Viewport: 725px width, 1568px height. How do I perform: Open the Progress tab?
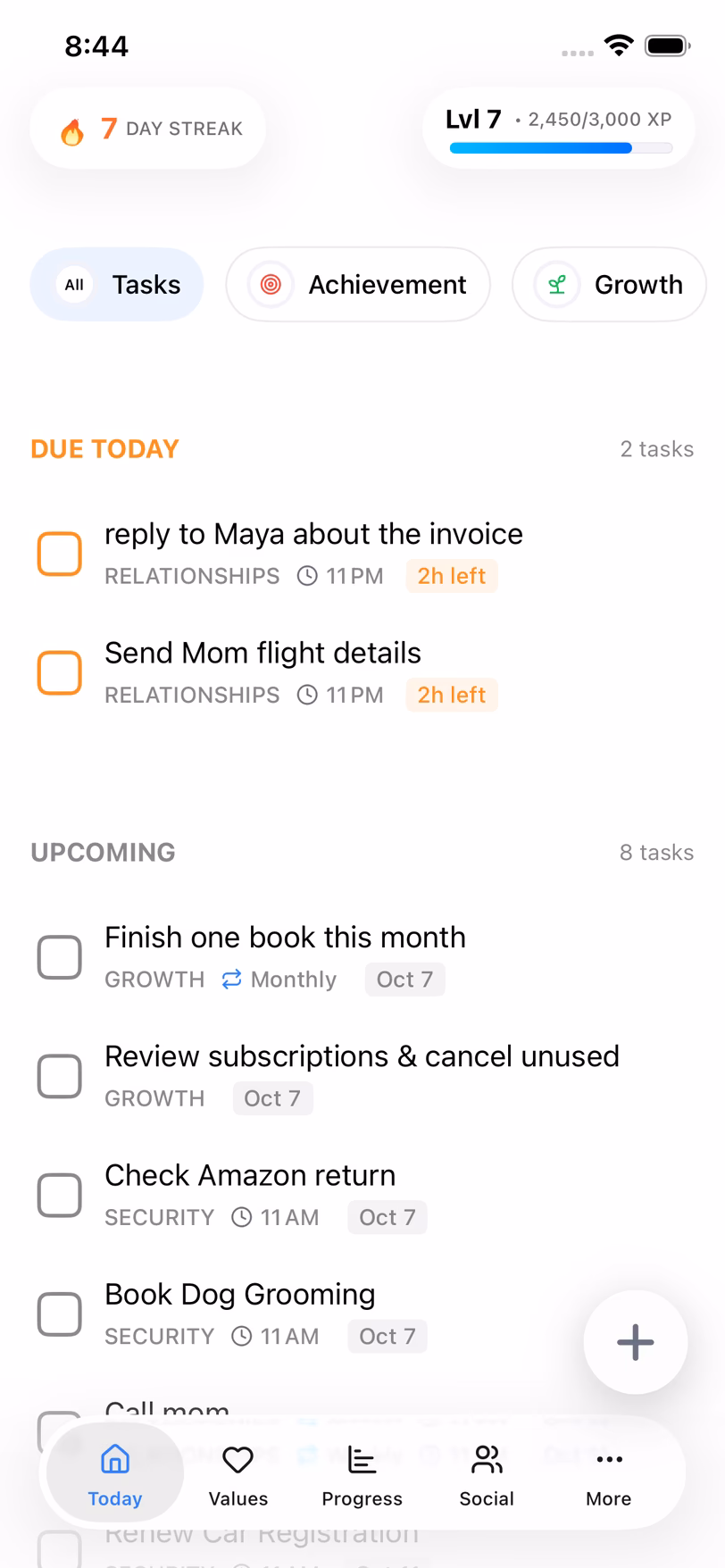pyautogui.click(x=362, y=1475)
